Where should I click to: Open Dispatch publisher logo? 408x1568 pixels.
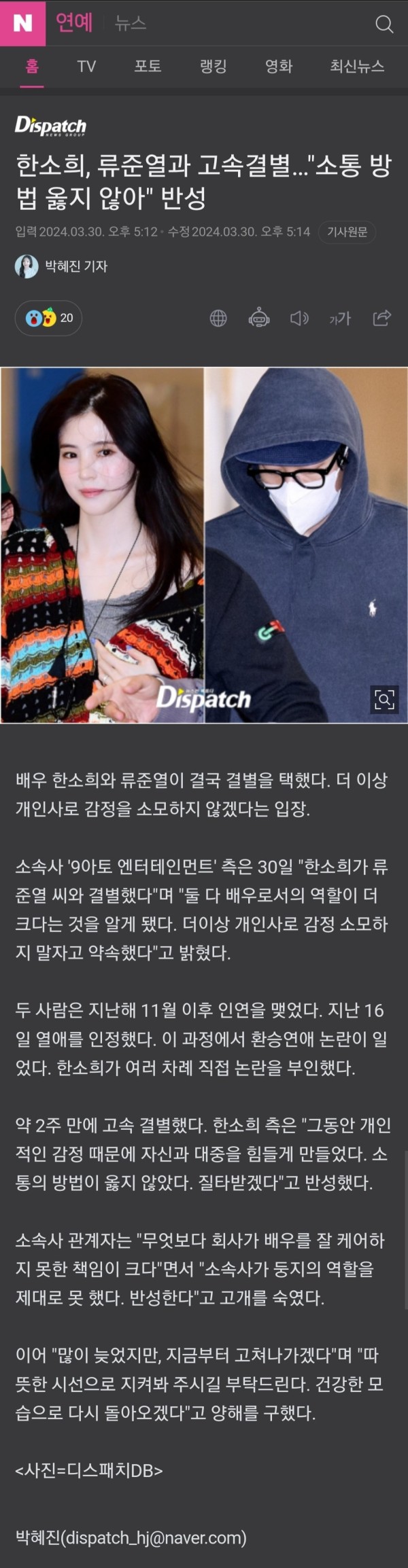click(50, 126)
